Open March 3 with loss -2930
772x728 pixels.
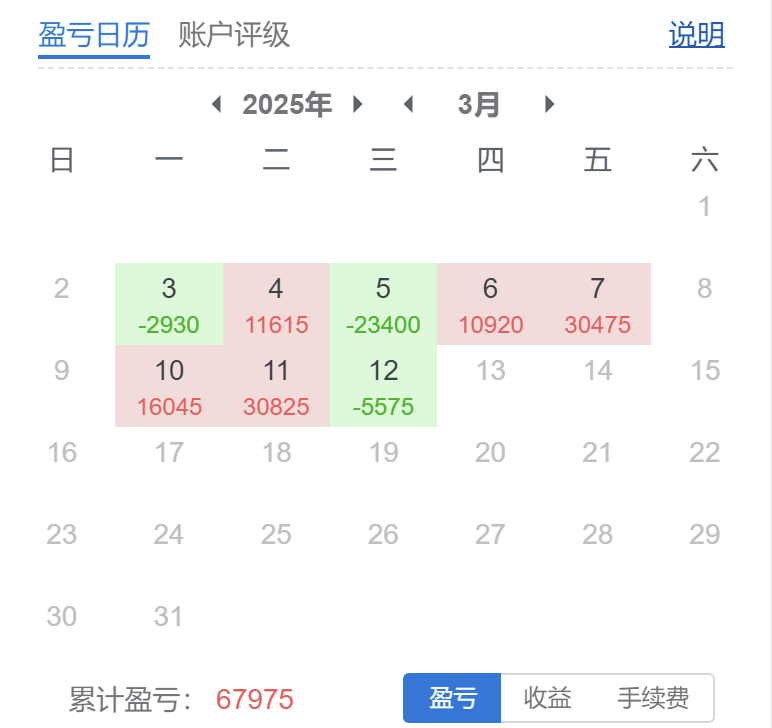point(169,304)
